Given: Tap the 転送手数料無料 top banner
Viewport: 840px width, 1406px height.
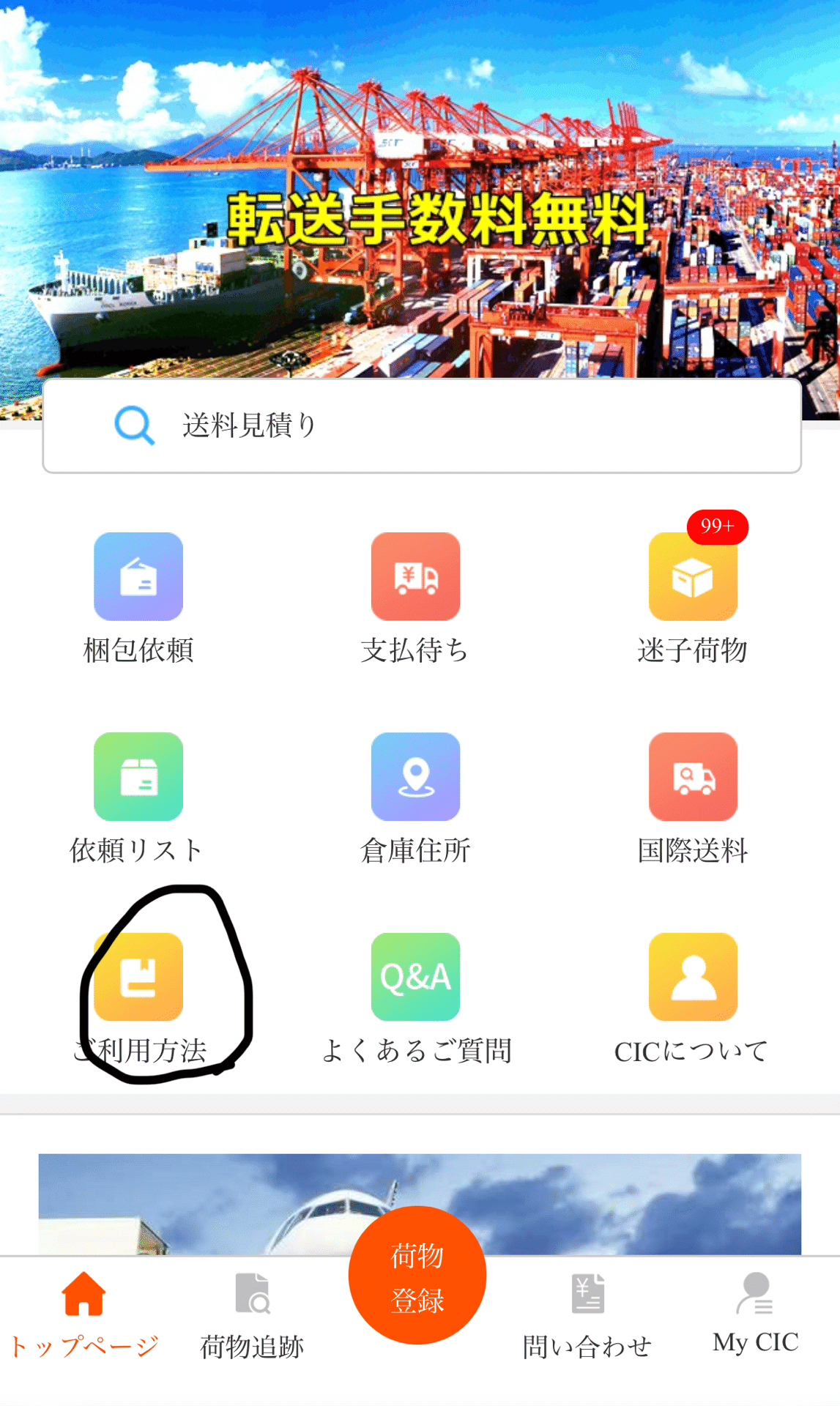Looking at the screenshot, I should pos(420,189).
